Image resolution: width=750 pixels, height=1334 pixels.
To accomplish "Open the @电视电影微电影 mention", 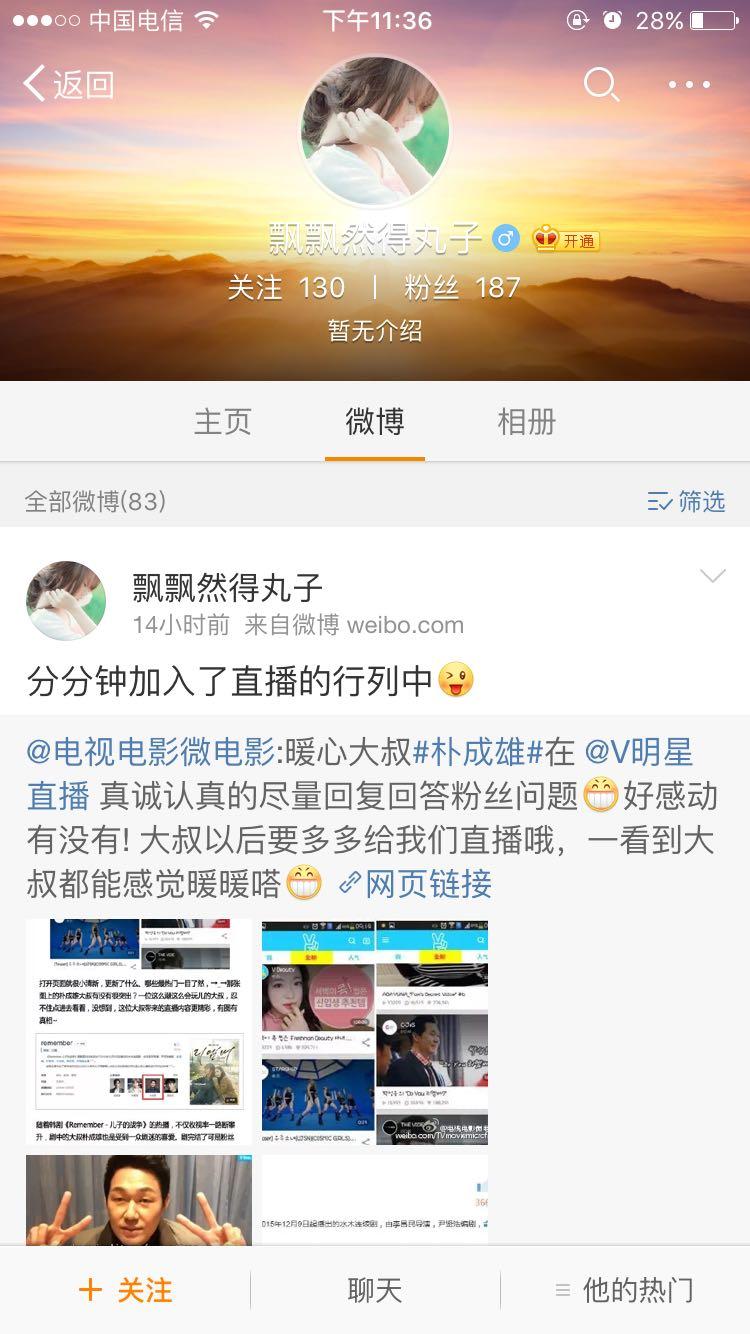I will [x=148, y=752].
